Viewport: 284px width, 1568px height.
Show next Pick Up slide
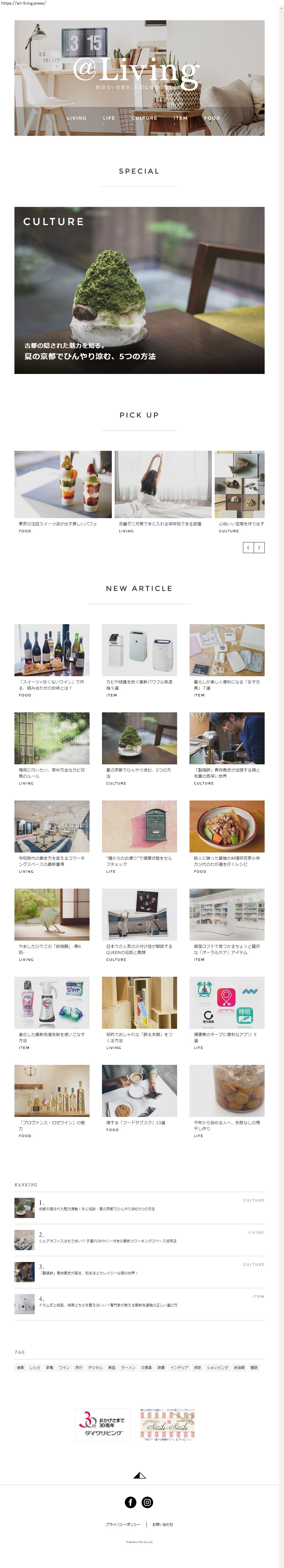pos(259,547)
